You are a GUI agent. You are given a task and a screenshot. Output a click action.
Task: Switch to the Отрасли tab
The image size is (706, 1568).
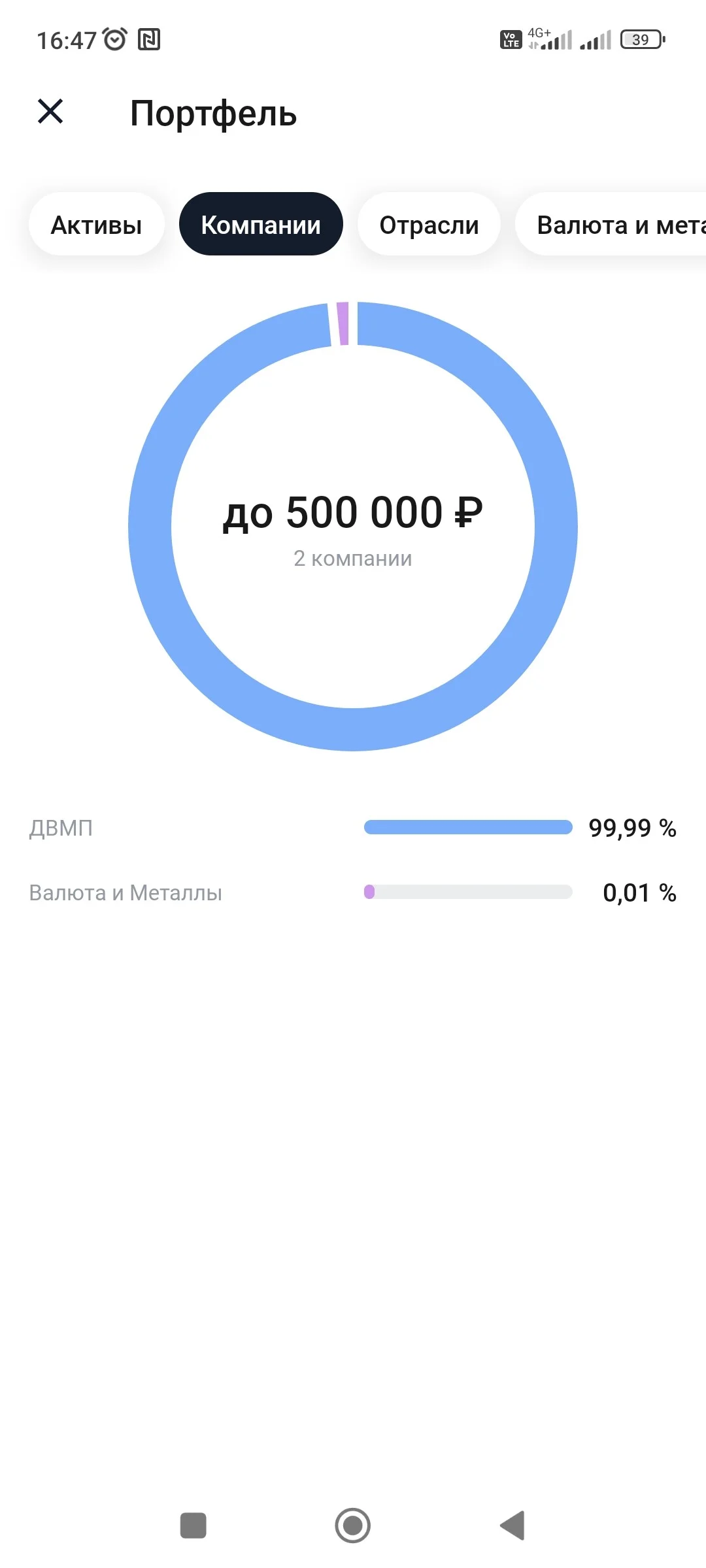[x=429, y=224]
